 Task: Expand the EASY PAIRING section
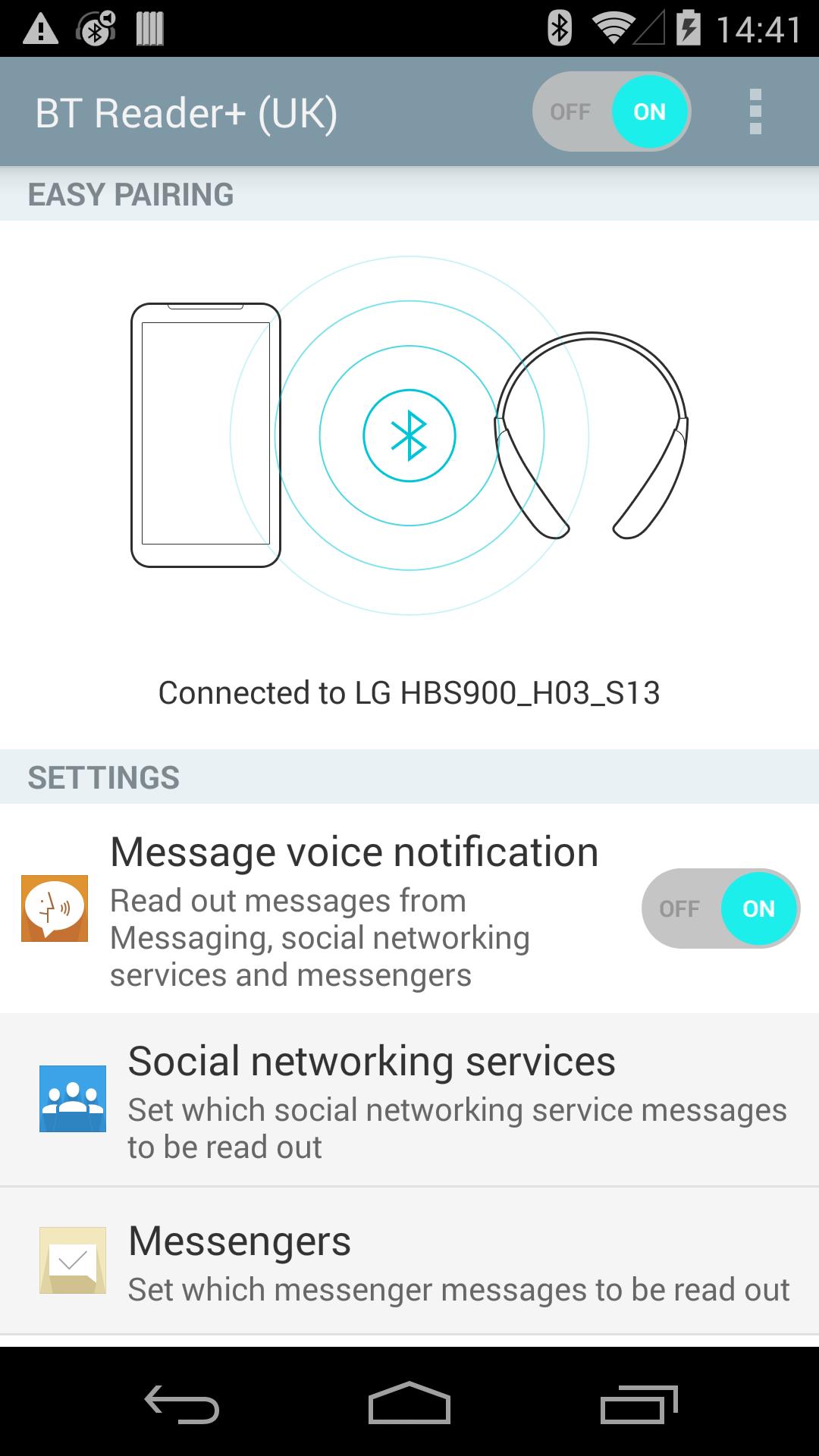[131, 194]
